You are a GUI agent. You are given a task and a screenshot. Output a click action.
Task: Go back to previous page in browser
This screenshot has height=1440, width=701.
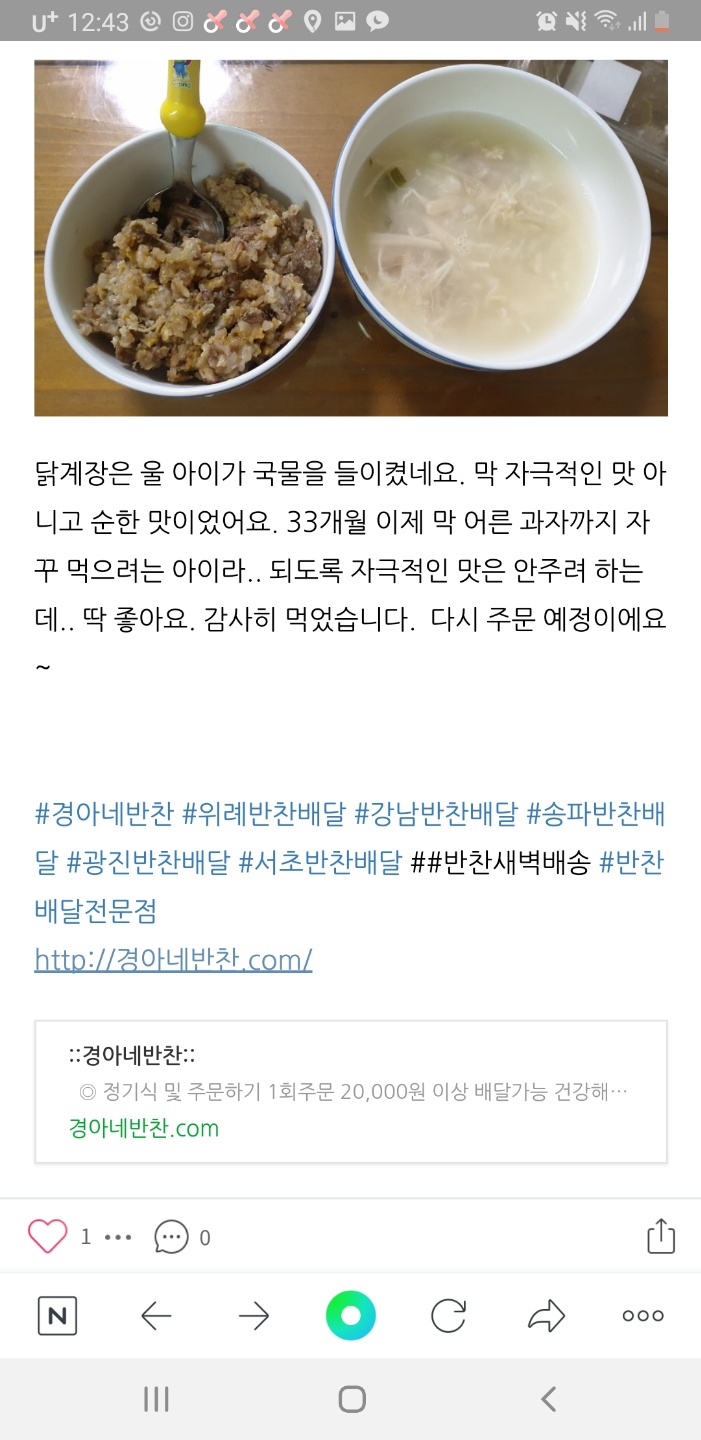(156, 1316)
